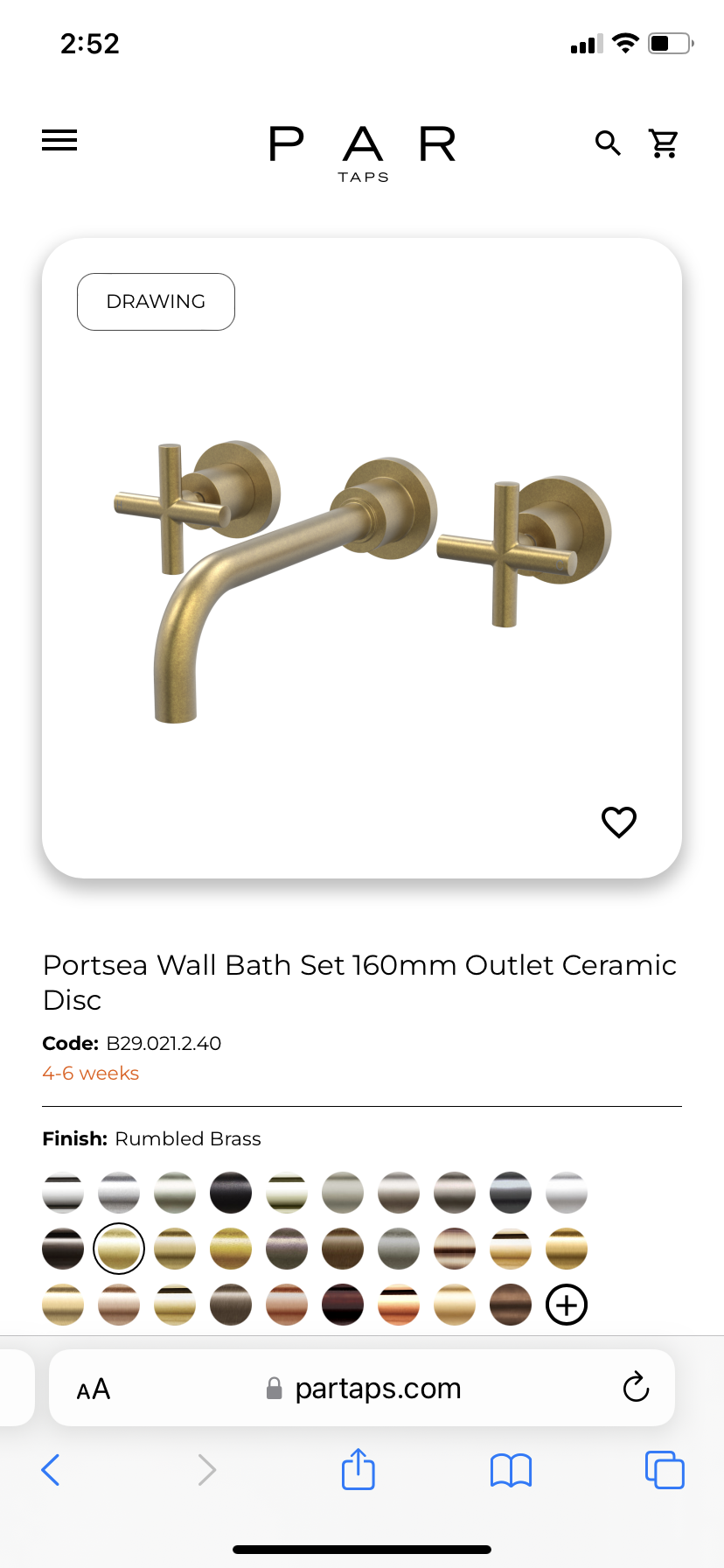Select the matte black finish swatch
The image size is (724, 1568).
231,1193
